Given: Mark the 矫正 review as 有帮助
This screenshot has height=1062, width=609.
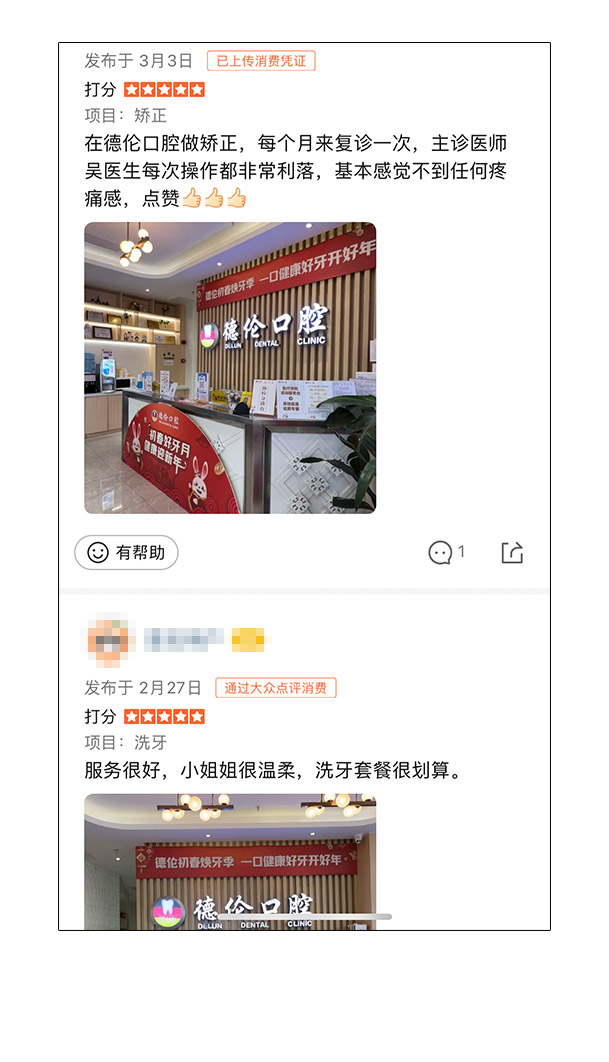Looking at the screenshot, I should pyautogui.click(x=126, y=553).
